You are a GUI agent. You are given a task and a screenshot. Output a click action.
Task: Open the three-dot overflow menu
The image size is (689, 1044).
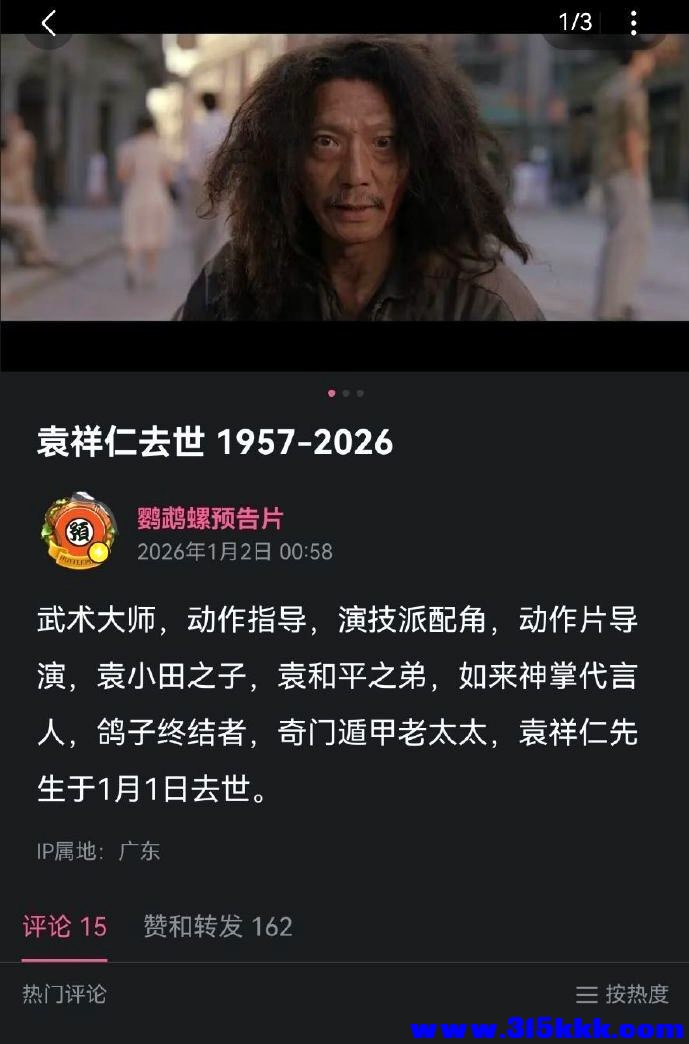coord(633,22)
